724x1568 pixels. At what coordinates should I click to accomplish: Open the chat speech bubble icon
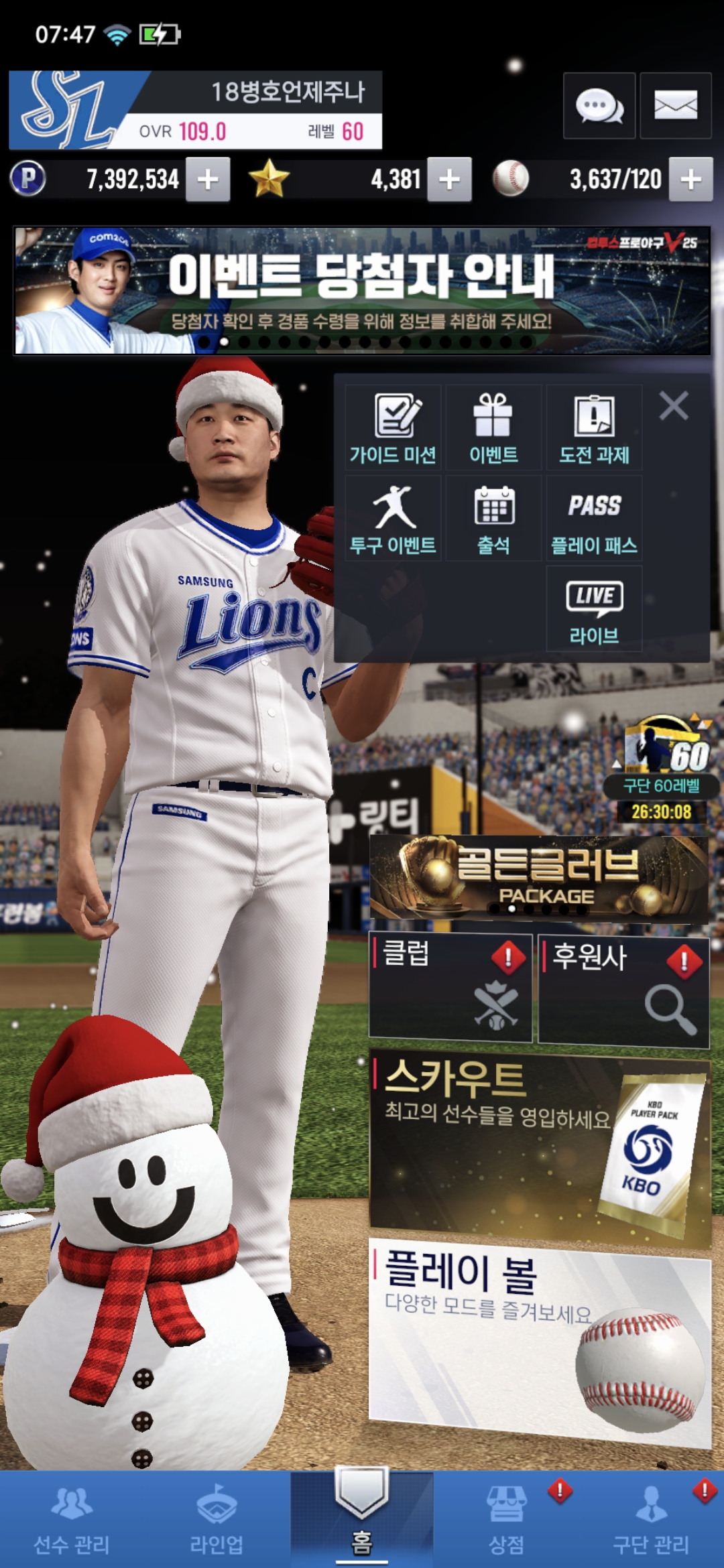coord(599,106)
